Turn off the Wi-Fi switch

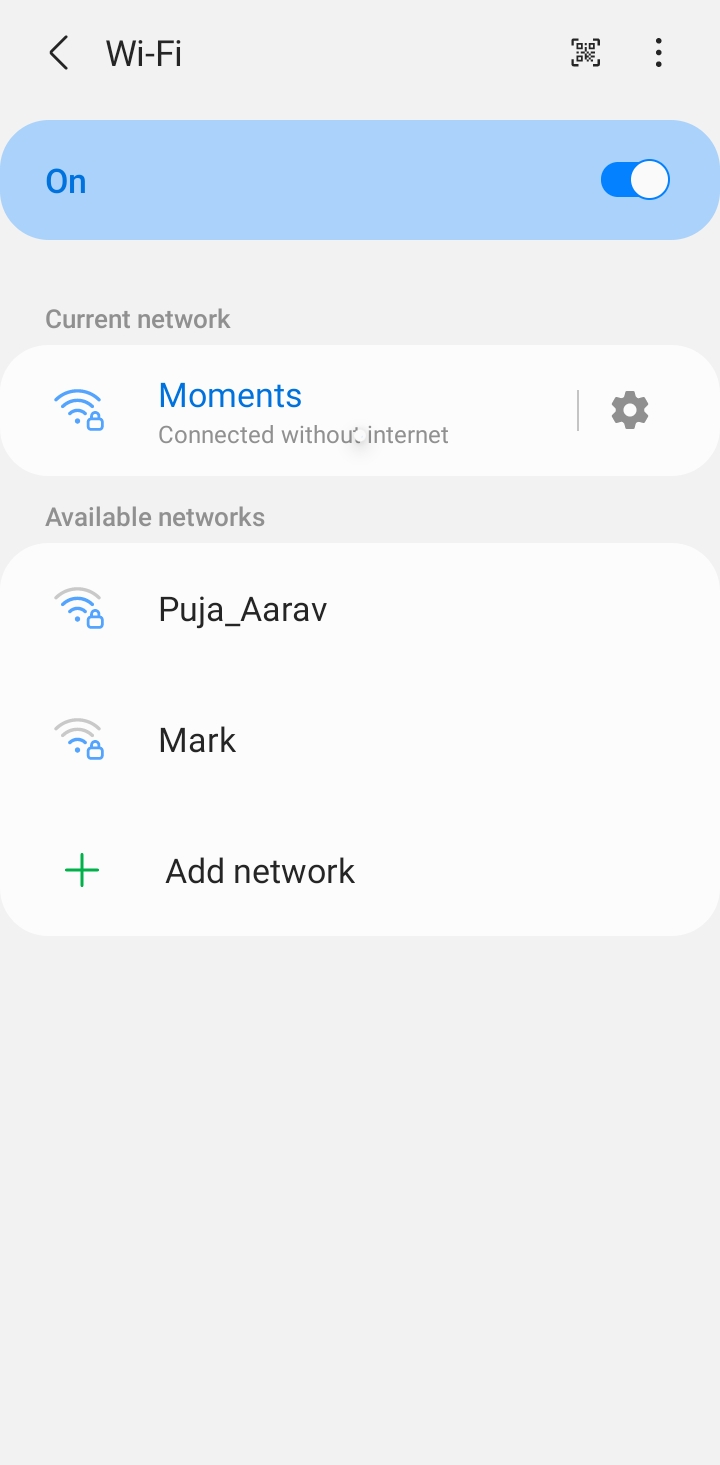(634, 181)
